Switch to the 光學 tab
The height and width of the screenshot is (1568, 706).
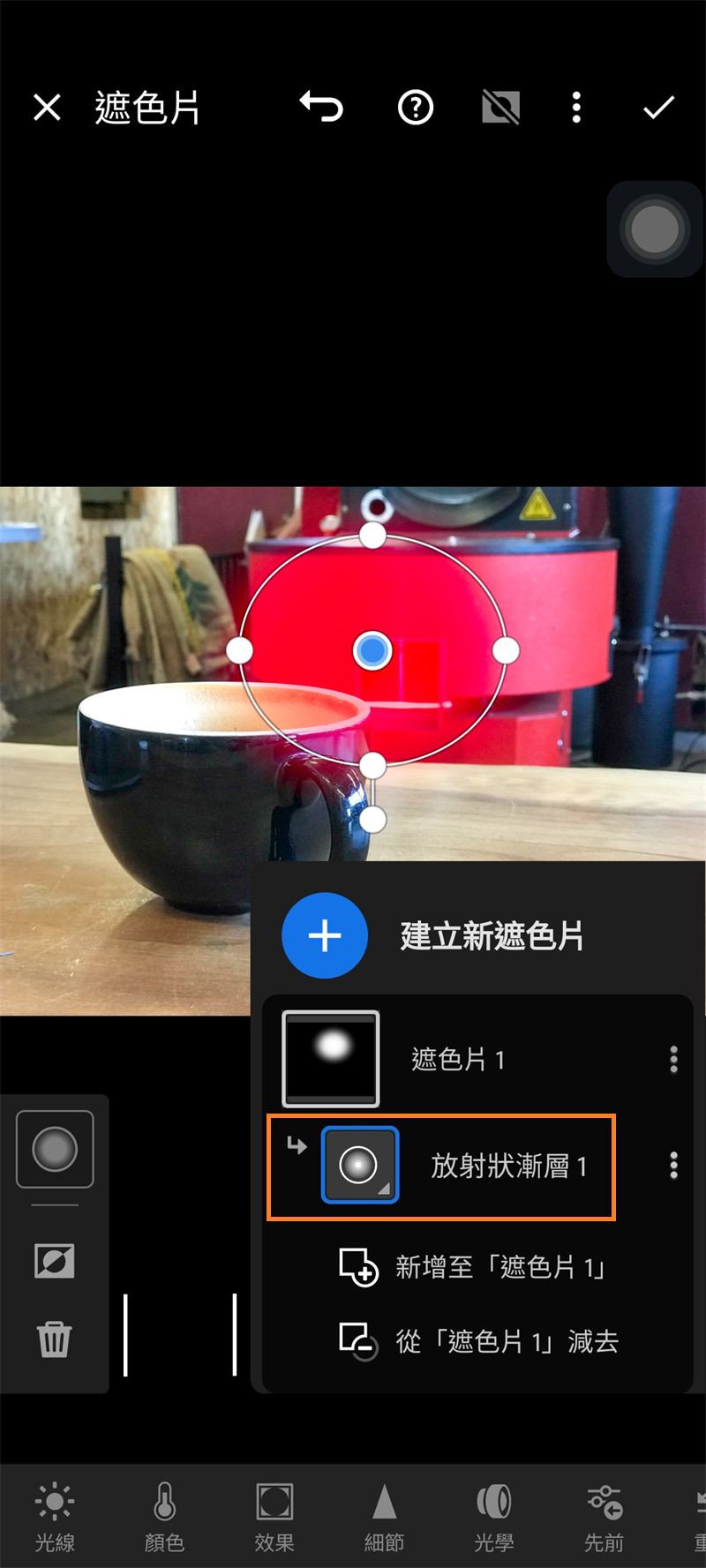pos(493,1515)
